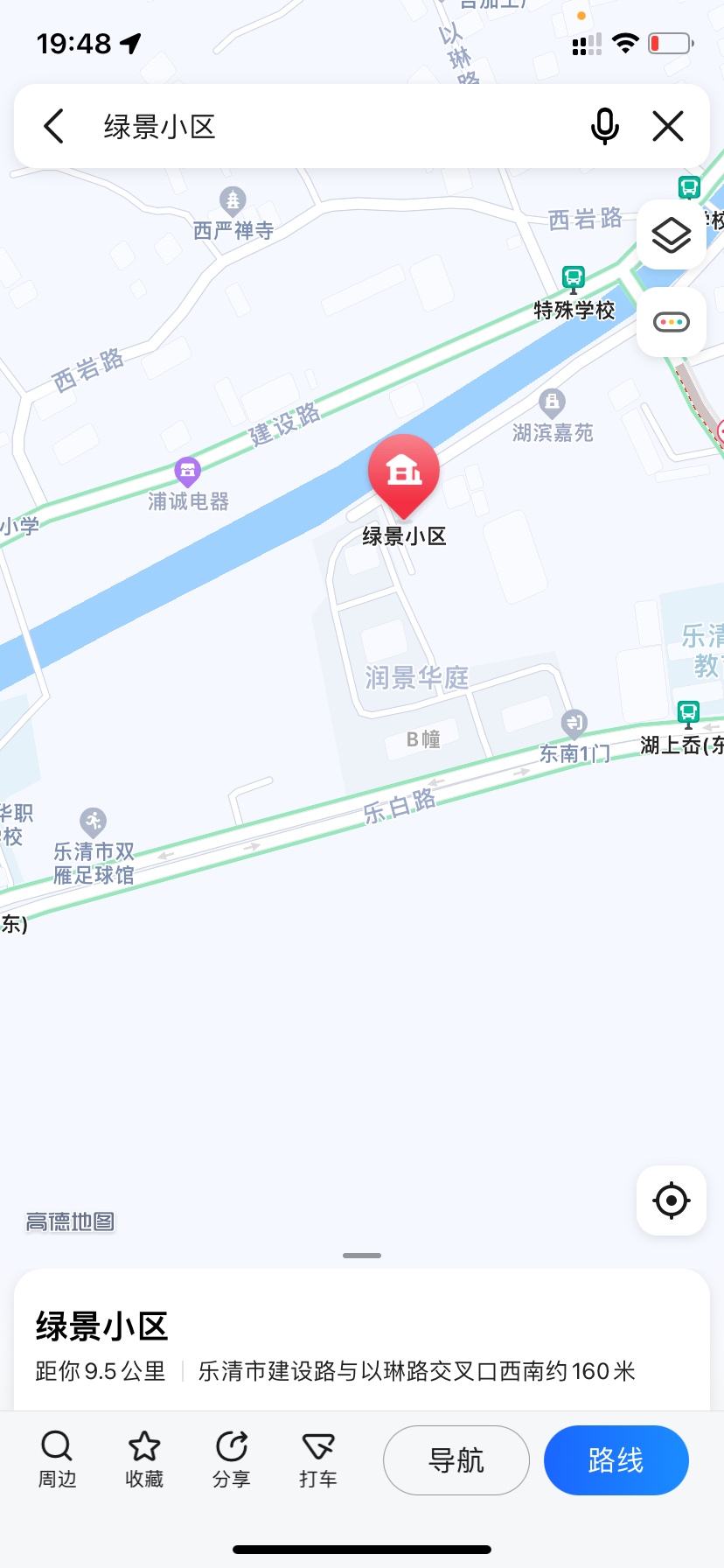Open the map layers selector
This screenshot has width=724, height=1568.
click(x=672, y=234)
